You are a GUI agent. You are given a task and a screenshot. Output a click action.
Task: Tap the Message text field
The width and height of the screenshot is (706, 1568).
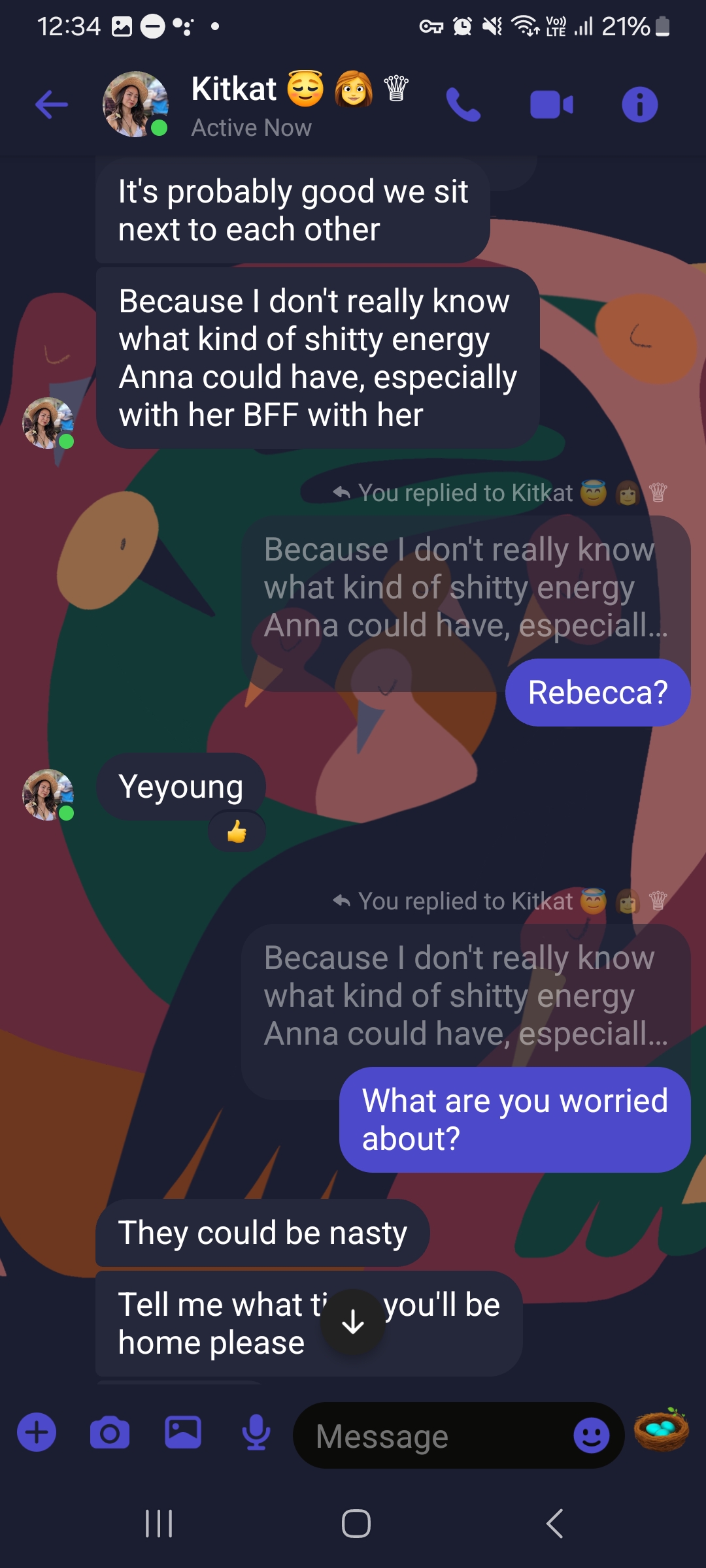(431, 1436)
